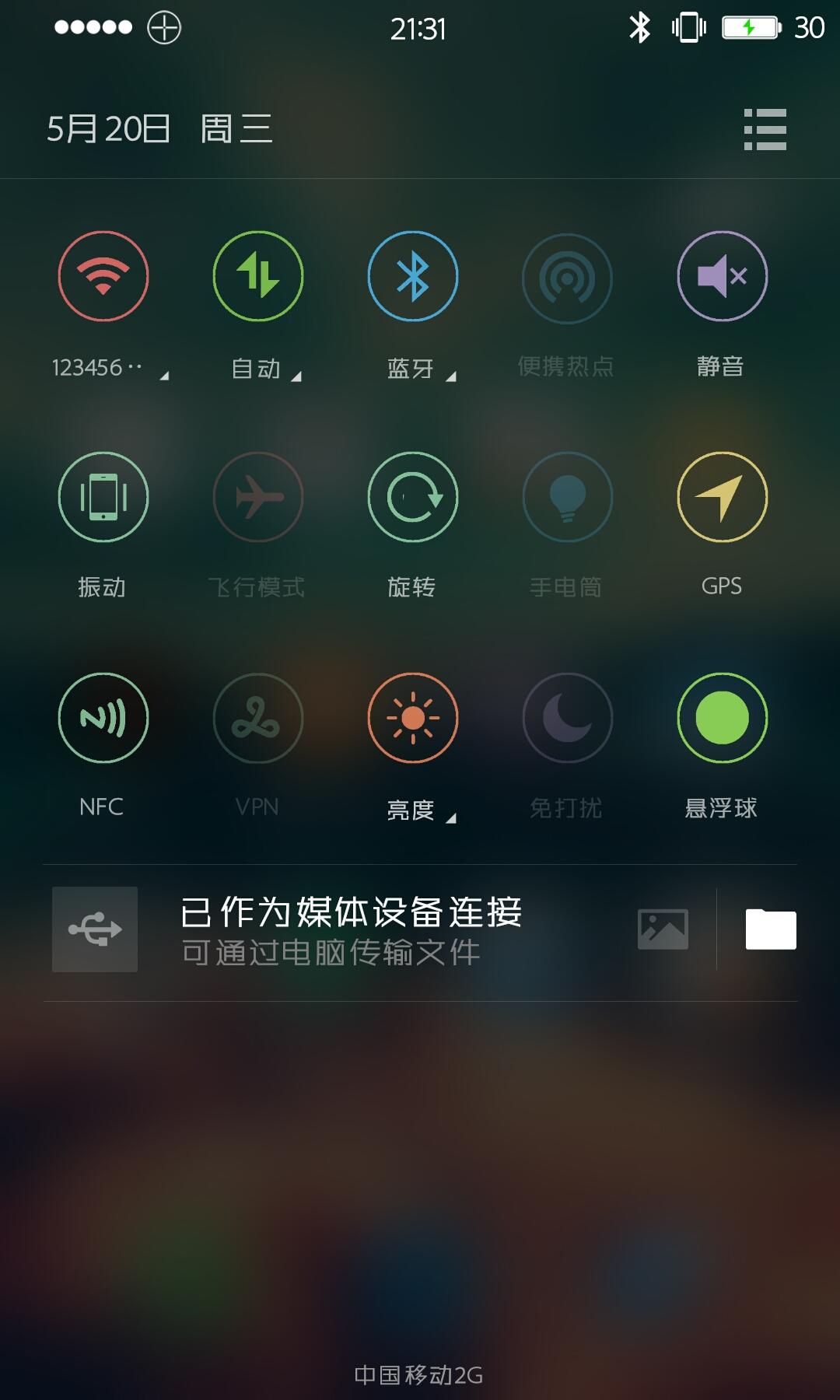Enable do not disturb (免打扰)
This screenshot has height=1400, width=840.
tap(568, 718)
